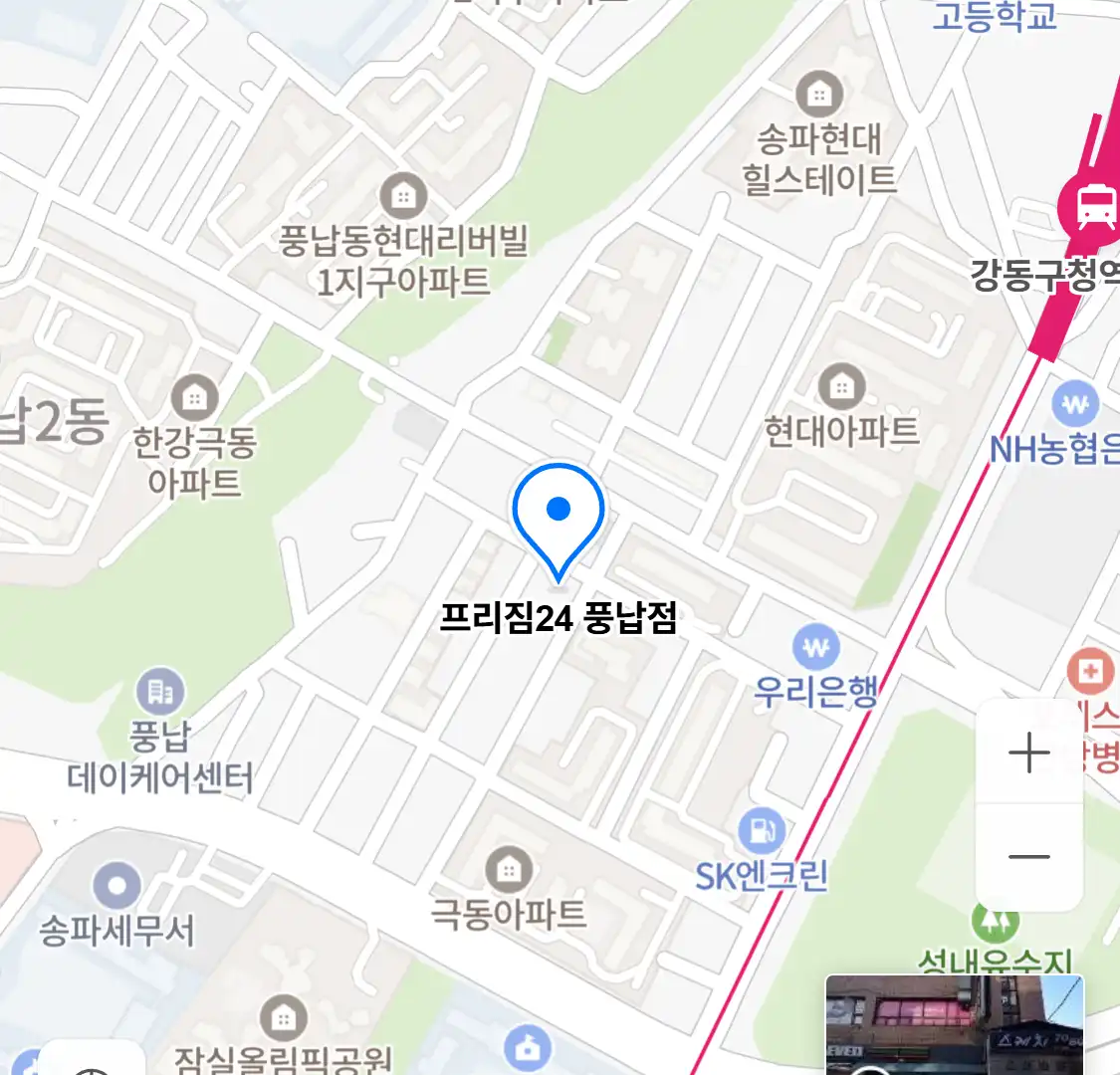This screenshot has width=1120, height=1075.
Task: Select the 송파세무서 marker
Action: pos(117,885)
